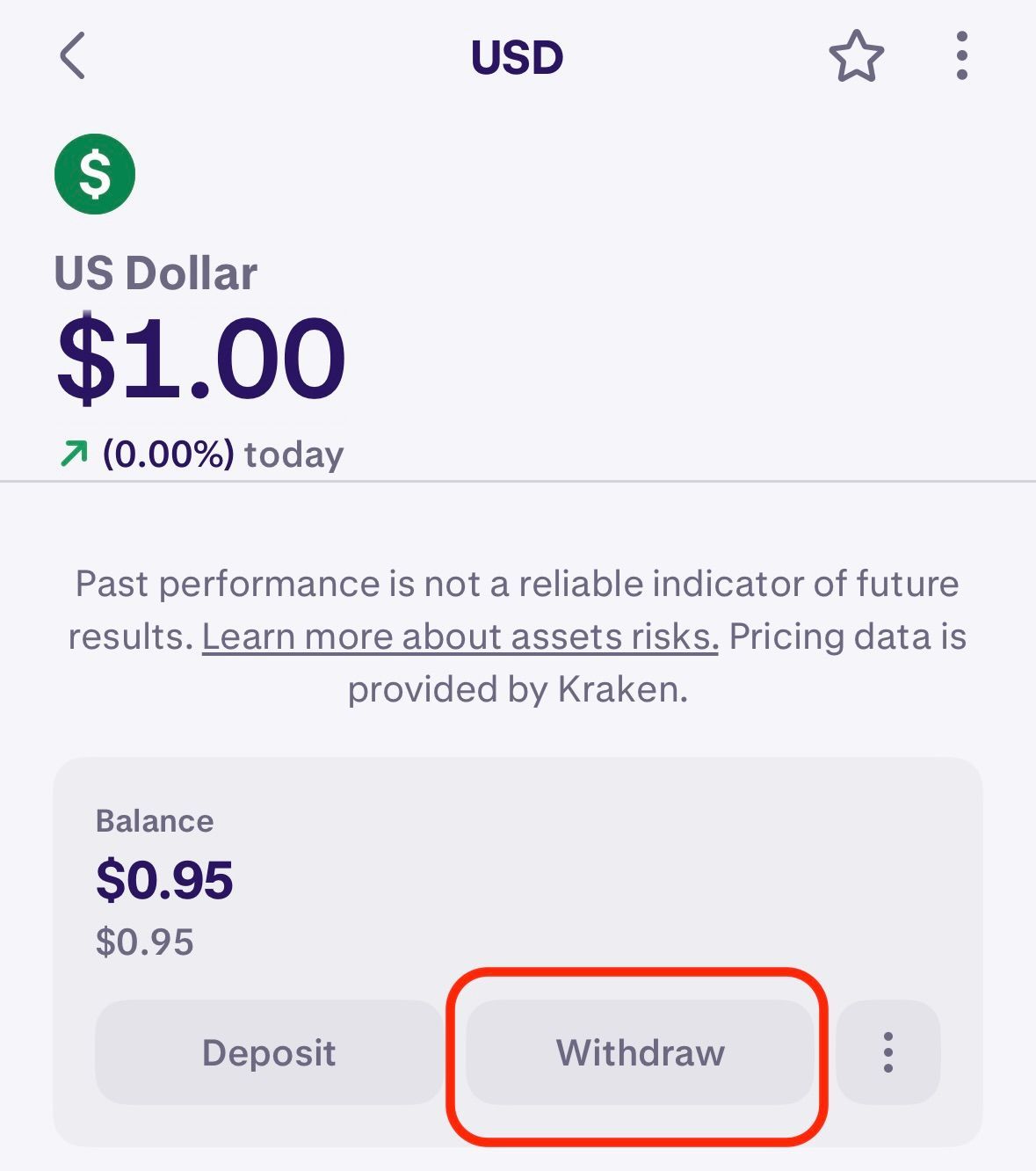
Task: Open the three-dot menu in the top bar
Action: coord(963,56)
